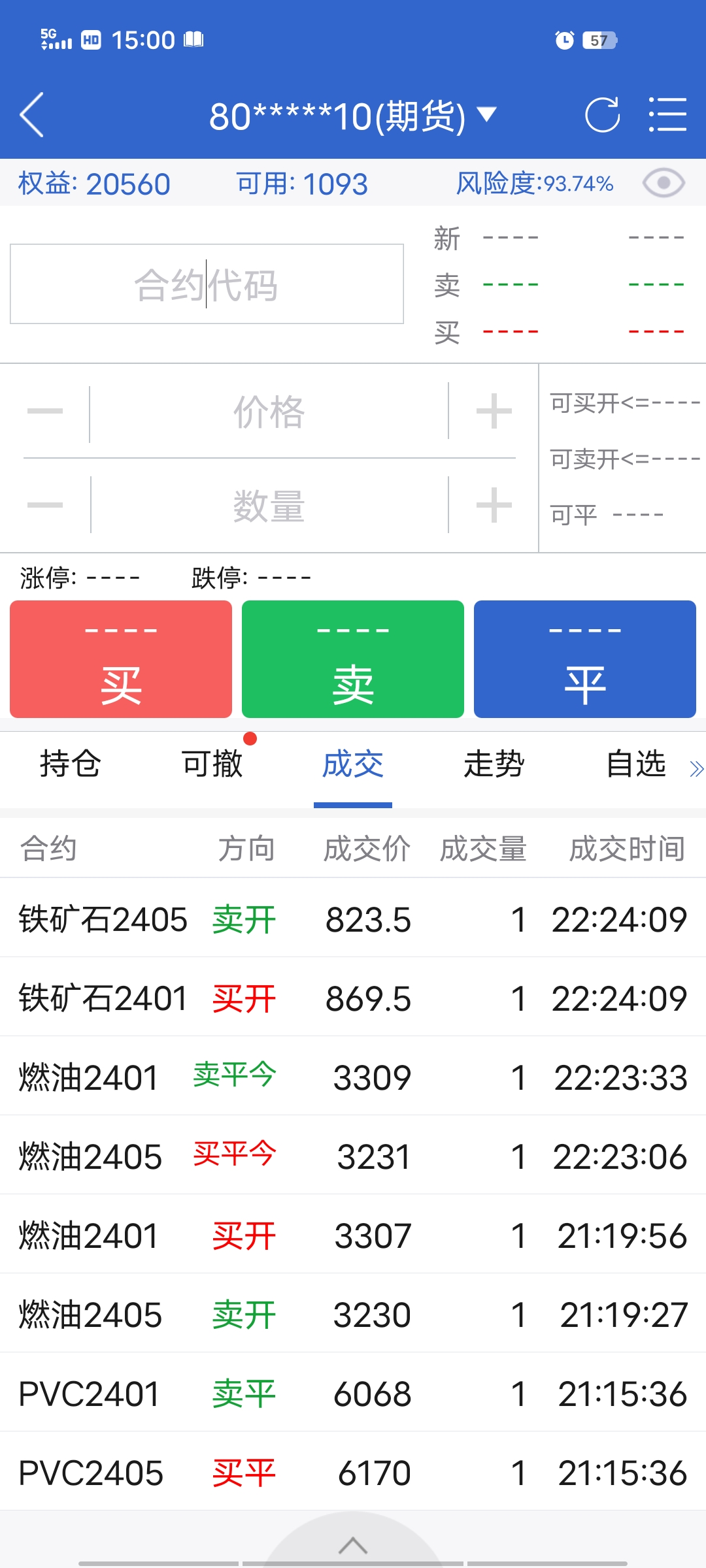Select the 铁矿石2405 卖开 trade row

(353, 919)
